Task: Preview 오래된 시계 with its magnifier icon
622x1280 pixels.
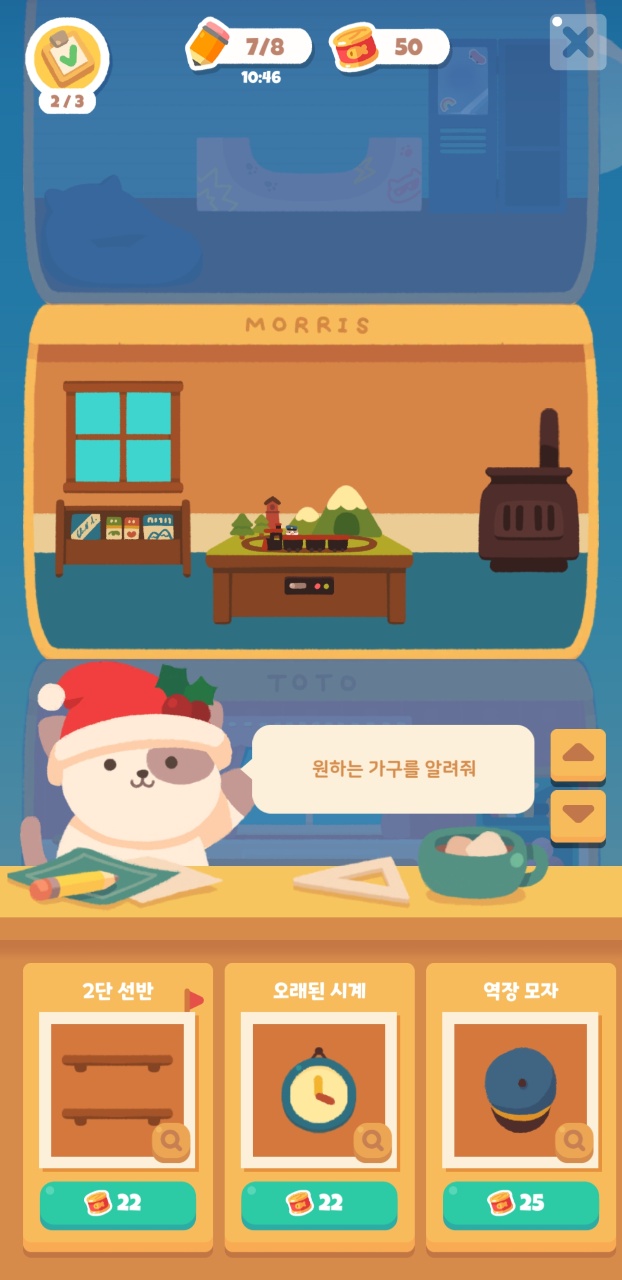Action: pyautogui.click(x=372, y=1141)
